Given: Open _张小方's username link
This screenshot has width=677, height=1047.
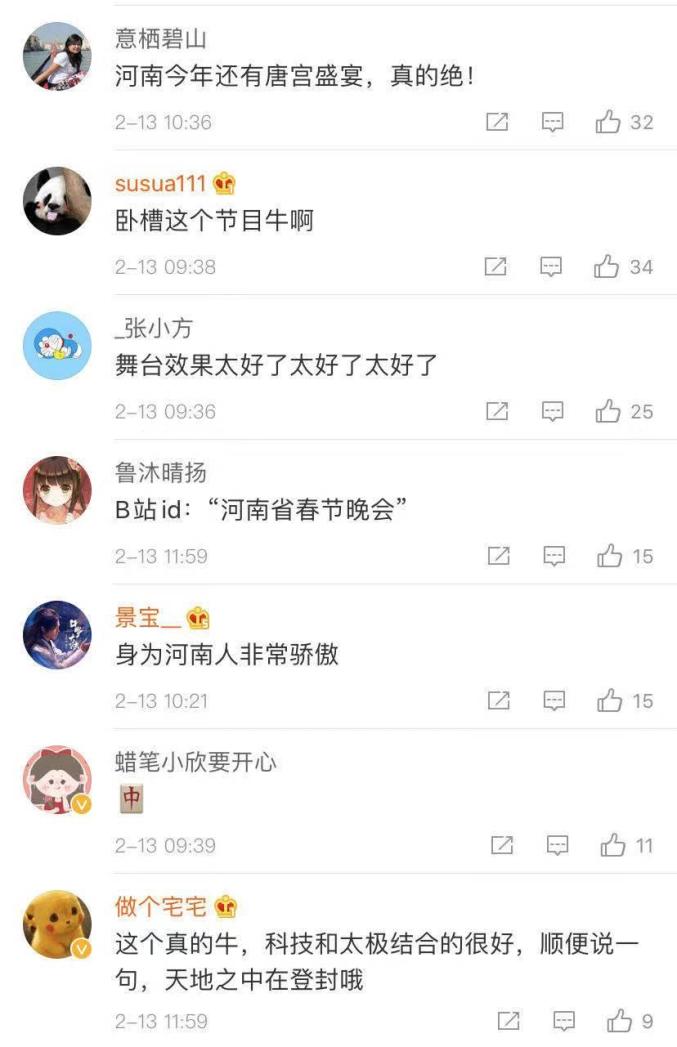Looking at the screenshot, I should 153,328.
